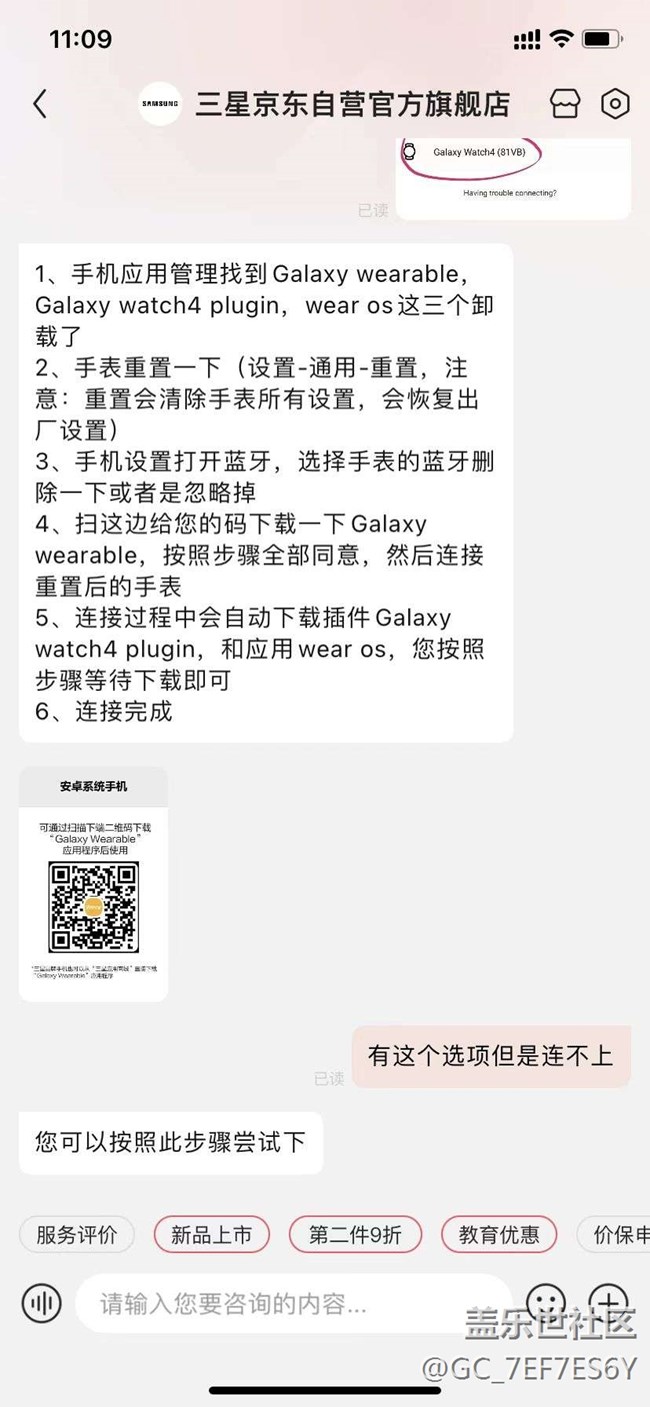Open the Samsung store avatar
This screenshot has height=1407, width=650.
(x=160, y=104)
